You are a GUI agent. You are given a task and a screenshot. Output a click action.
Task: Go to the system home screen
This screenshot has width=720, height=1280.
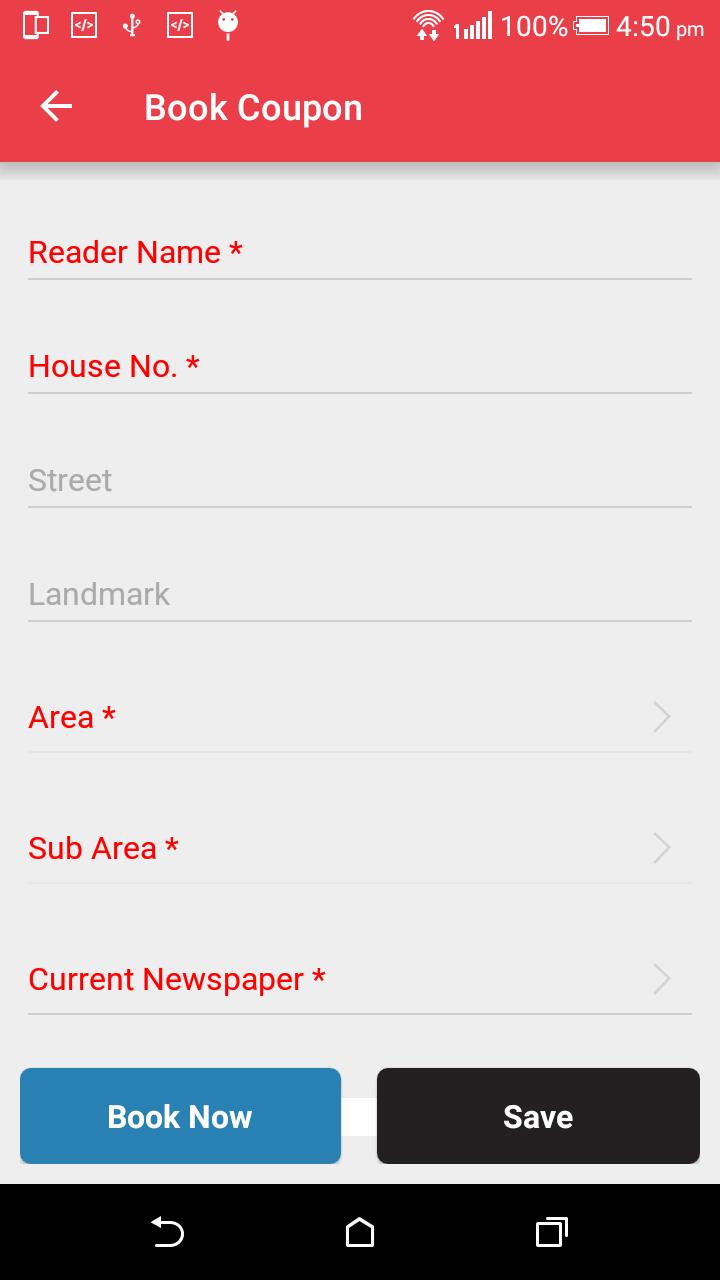click(360, 1232)
